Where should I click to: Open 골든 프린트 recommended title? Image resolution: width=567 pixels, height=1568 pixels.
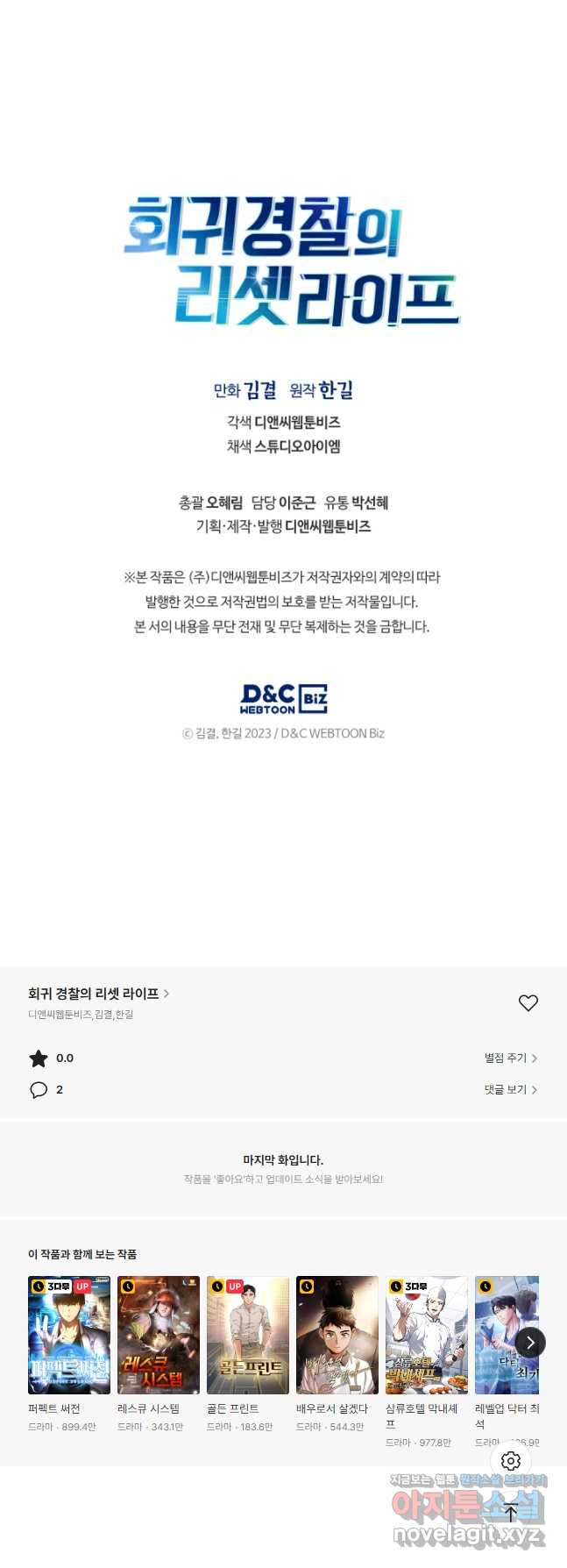point(248,1335)
